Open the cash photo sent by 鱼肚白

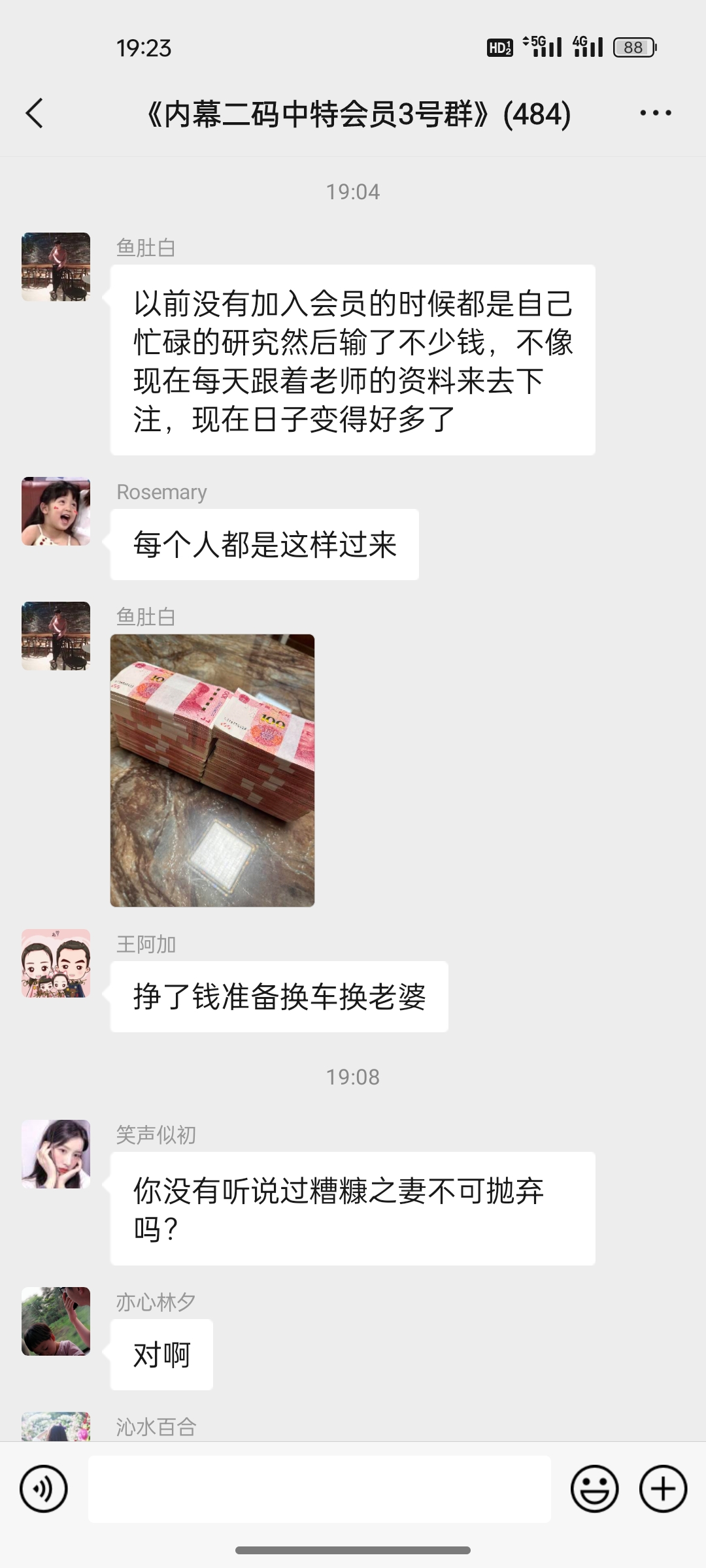pyautogui.click(x=212, y=770)
